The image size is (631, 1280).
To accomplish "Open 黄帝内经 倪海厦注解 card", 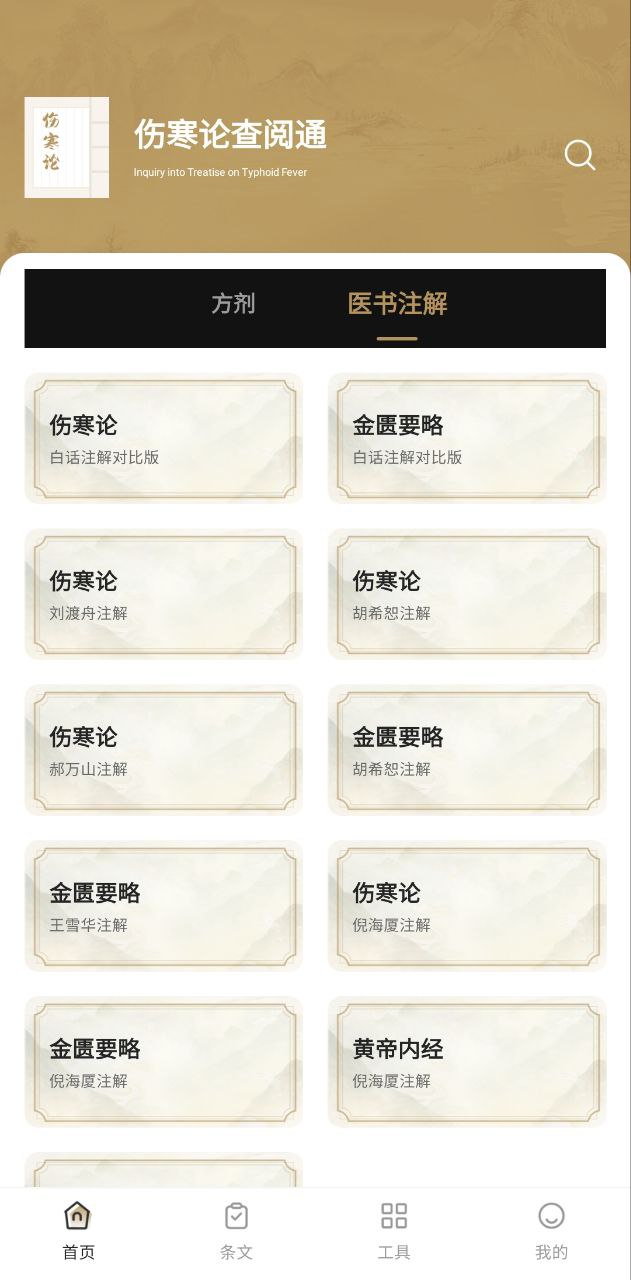I will coord(467,1063).
